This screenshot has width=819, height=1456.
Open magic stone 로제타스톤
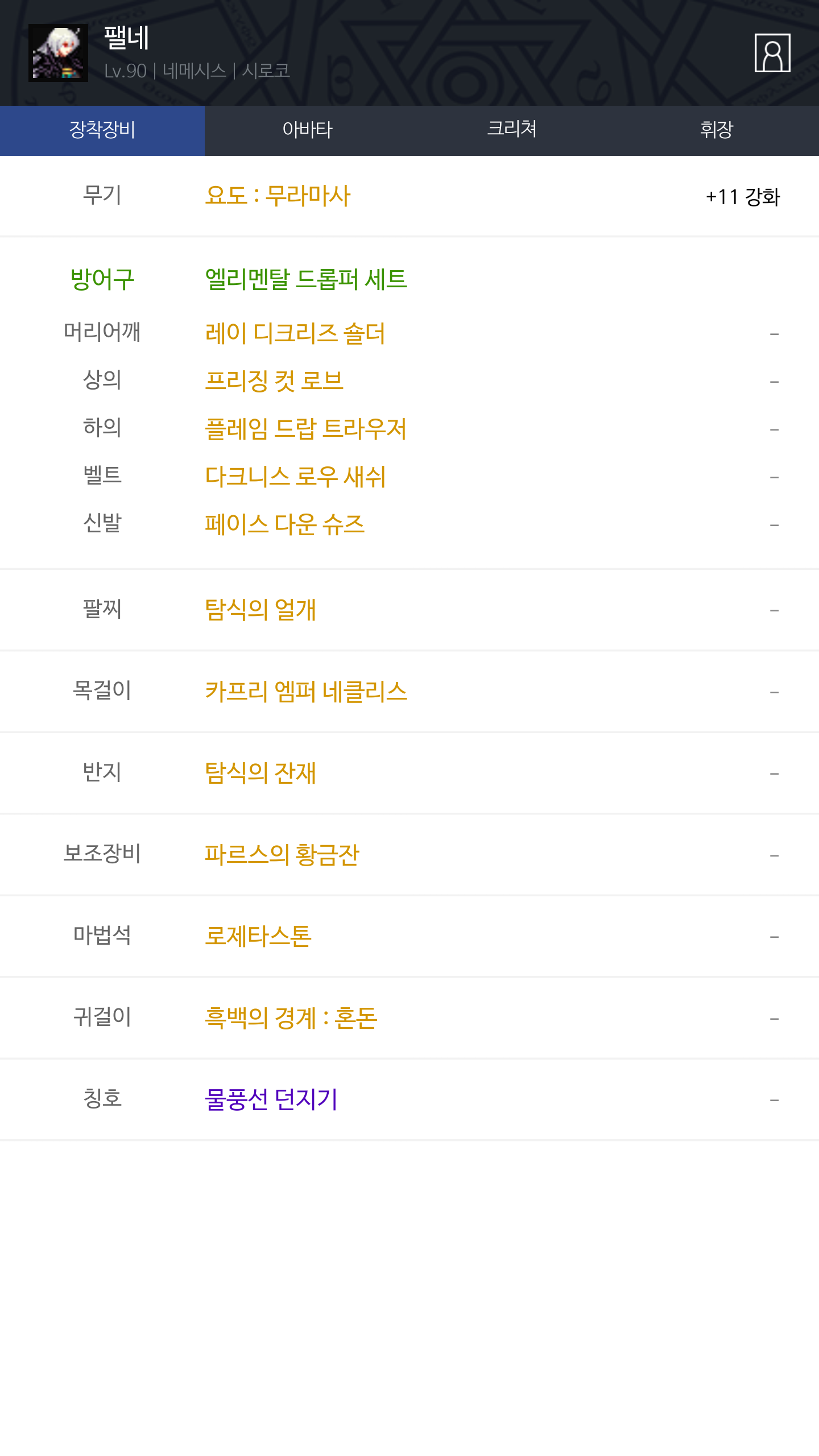(x=258, y=936)
